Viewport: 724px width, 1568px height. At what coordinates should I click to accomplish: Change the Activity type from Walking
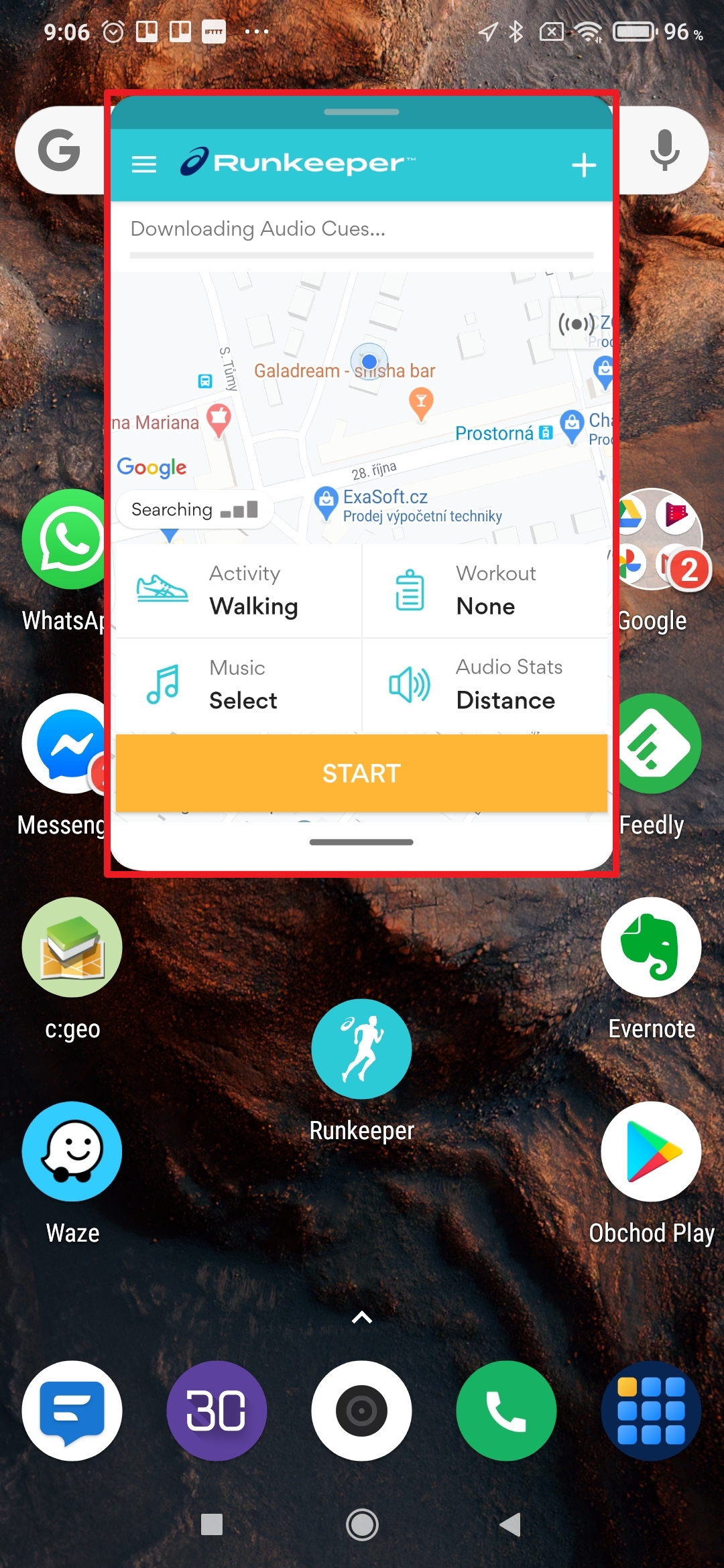point(239,590)
